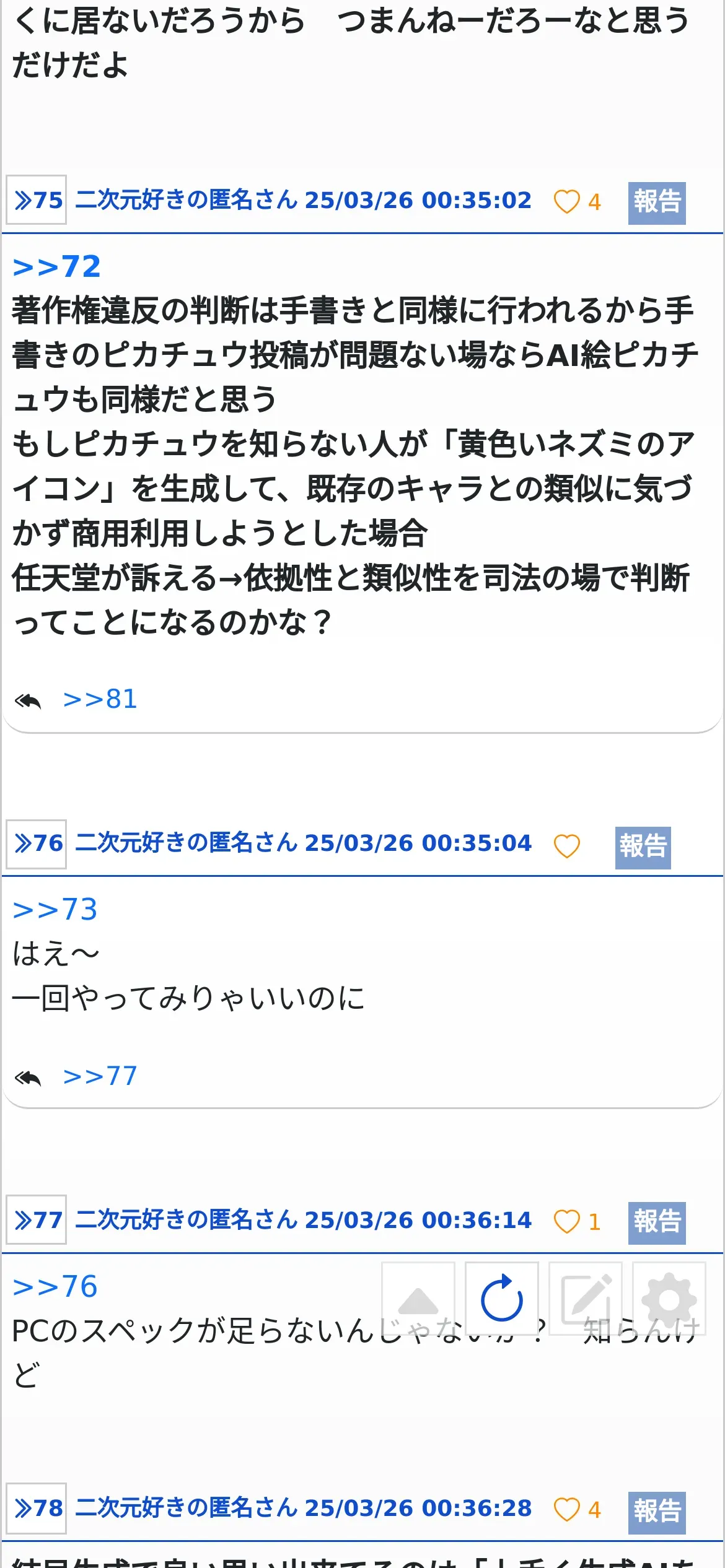This screenshot has width=725, height=1568.
Task: Tap the post number 75 link
Action: (37, 201)
